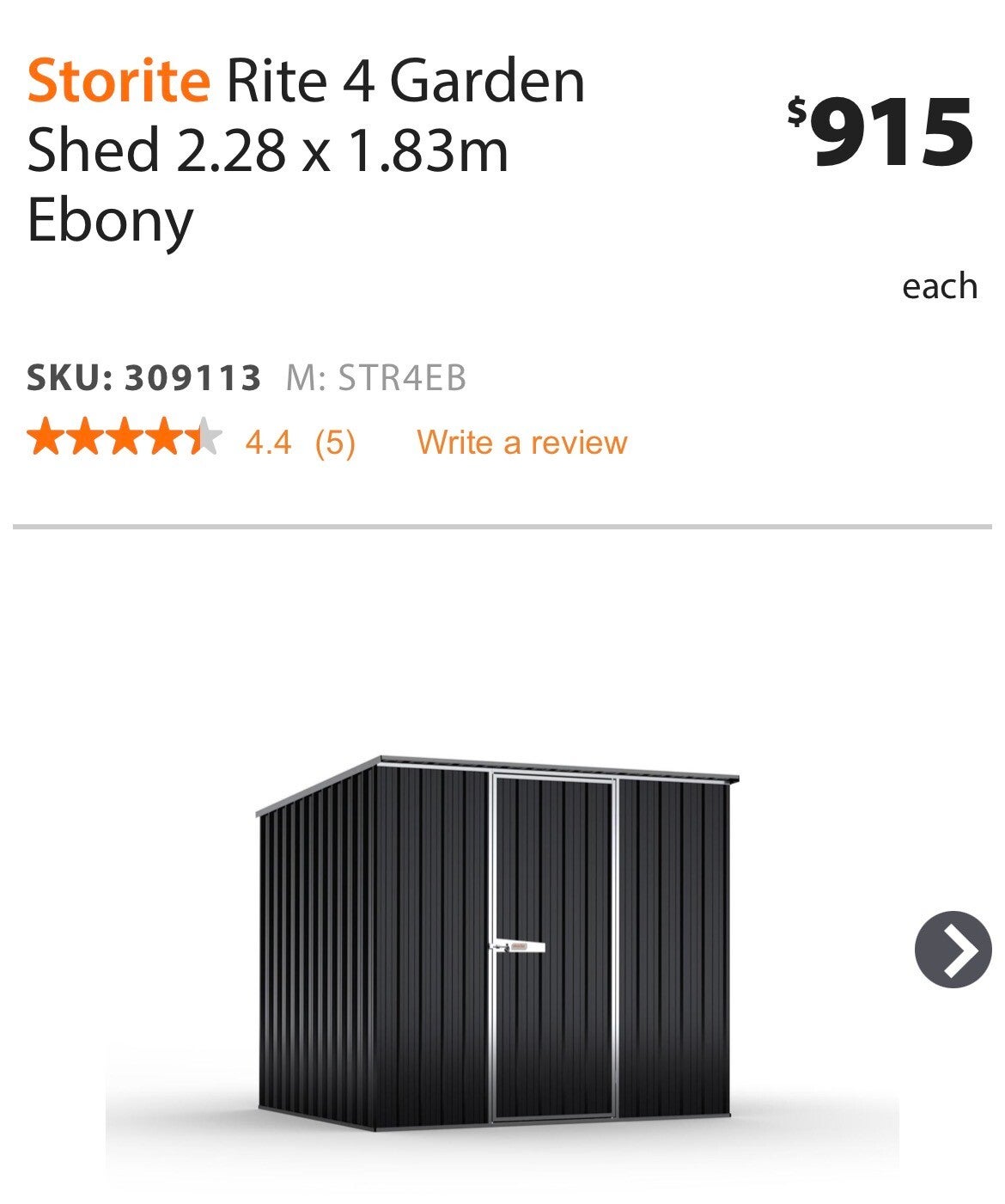Show the next product image
The height and width of the screenshot is (1204, 1005).
point(953,950)
